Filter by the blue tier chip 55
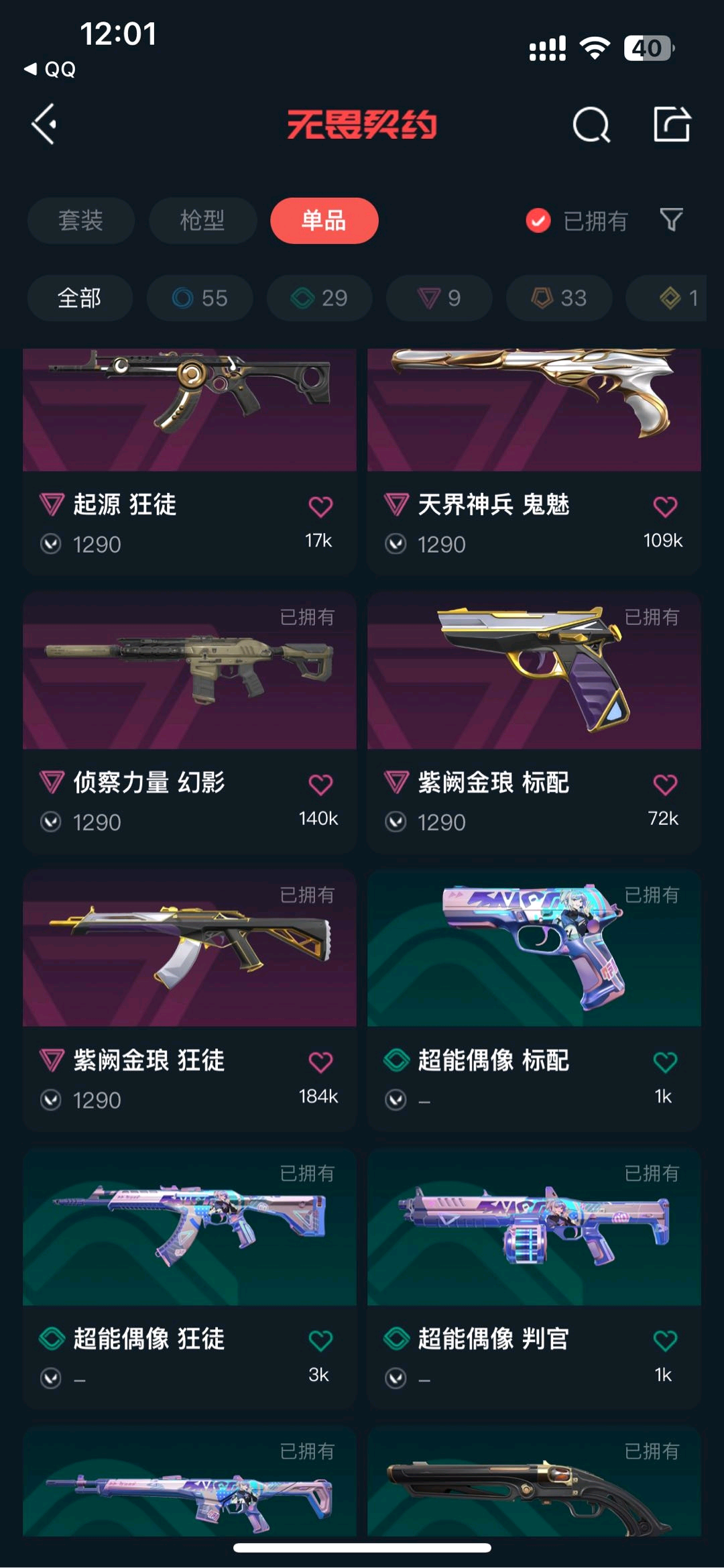 click(x=200, y=298)
